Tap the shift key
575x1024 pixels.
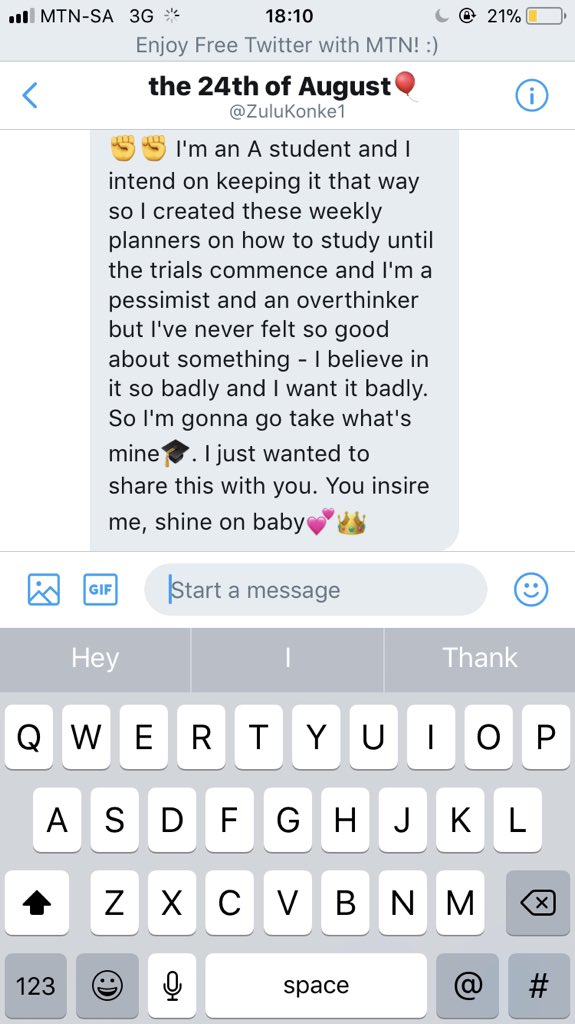37,903
